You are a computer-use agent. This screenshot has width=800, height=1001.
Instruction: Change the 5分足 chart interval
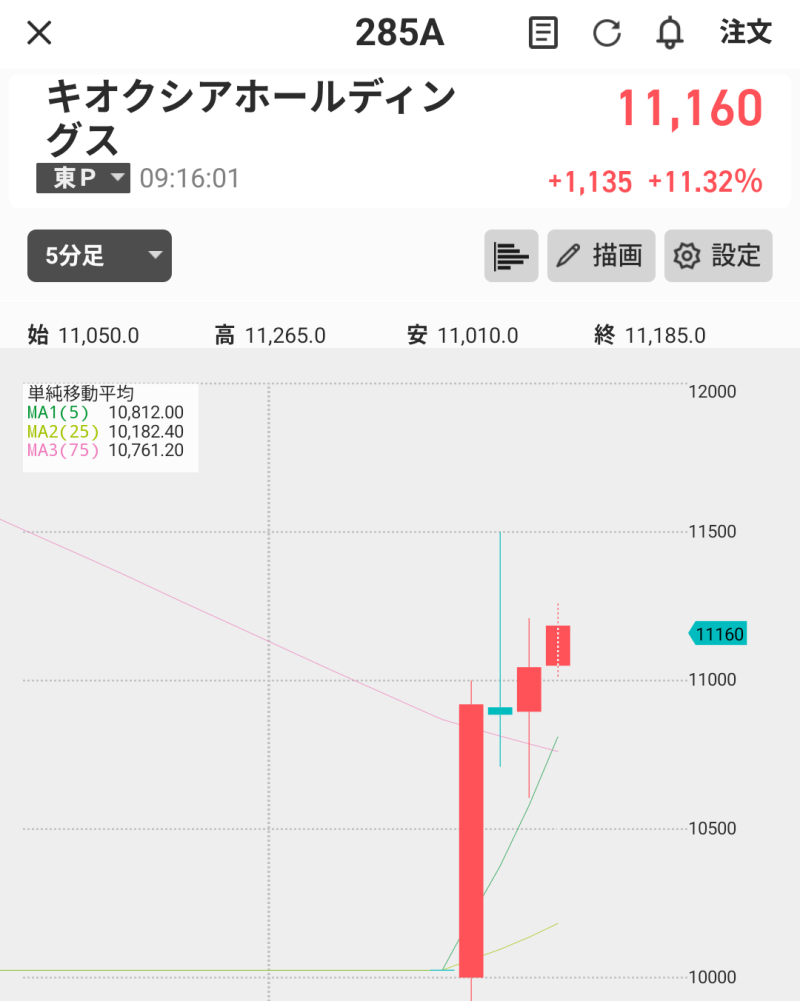(99, 256)
